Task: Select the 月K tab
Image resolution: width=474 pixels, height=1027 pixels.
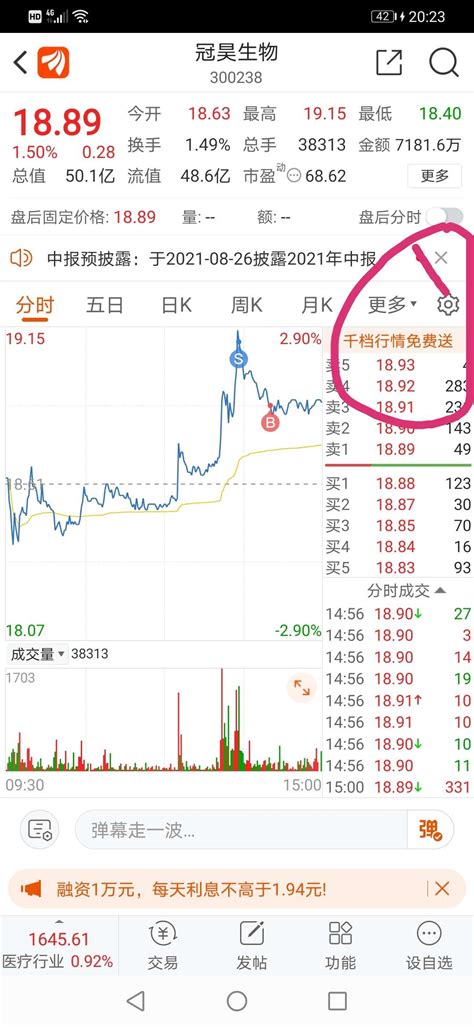Action: click(317, 305)
